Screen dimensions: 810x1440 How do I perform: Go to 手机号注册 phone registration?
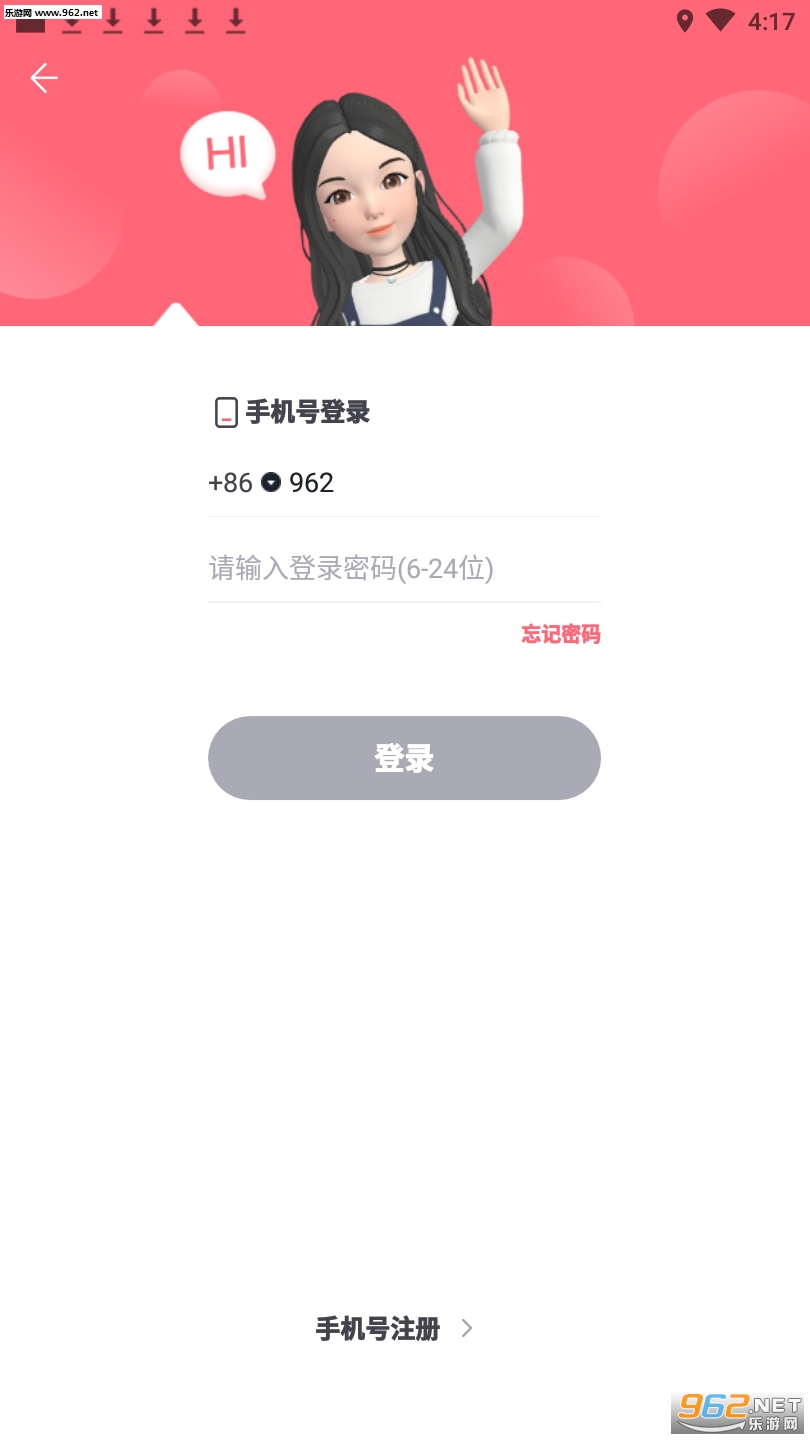point(393,1328)
